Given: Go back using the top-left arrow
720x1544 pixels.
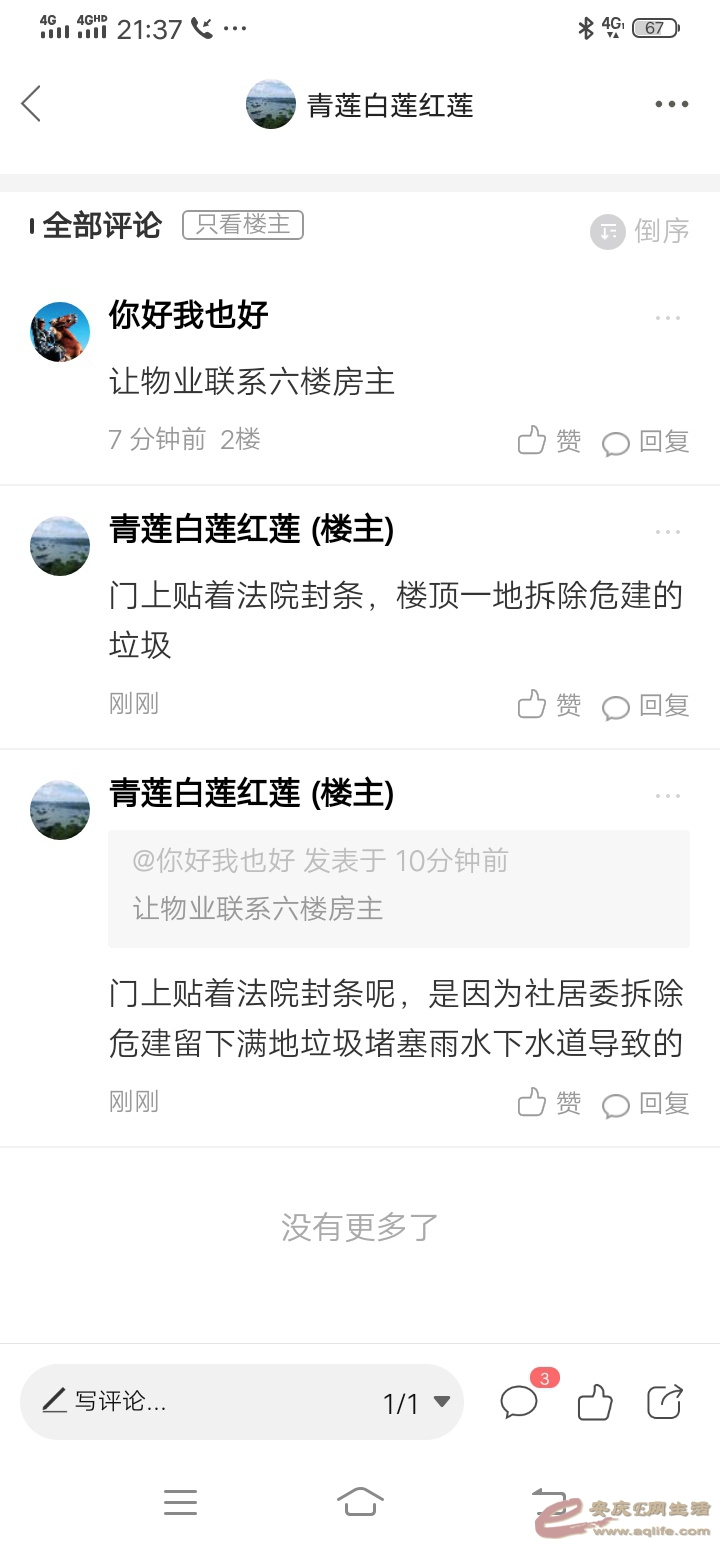Looking at the screenshot, I should [31, 104].
